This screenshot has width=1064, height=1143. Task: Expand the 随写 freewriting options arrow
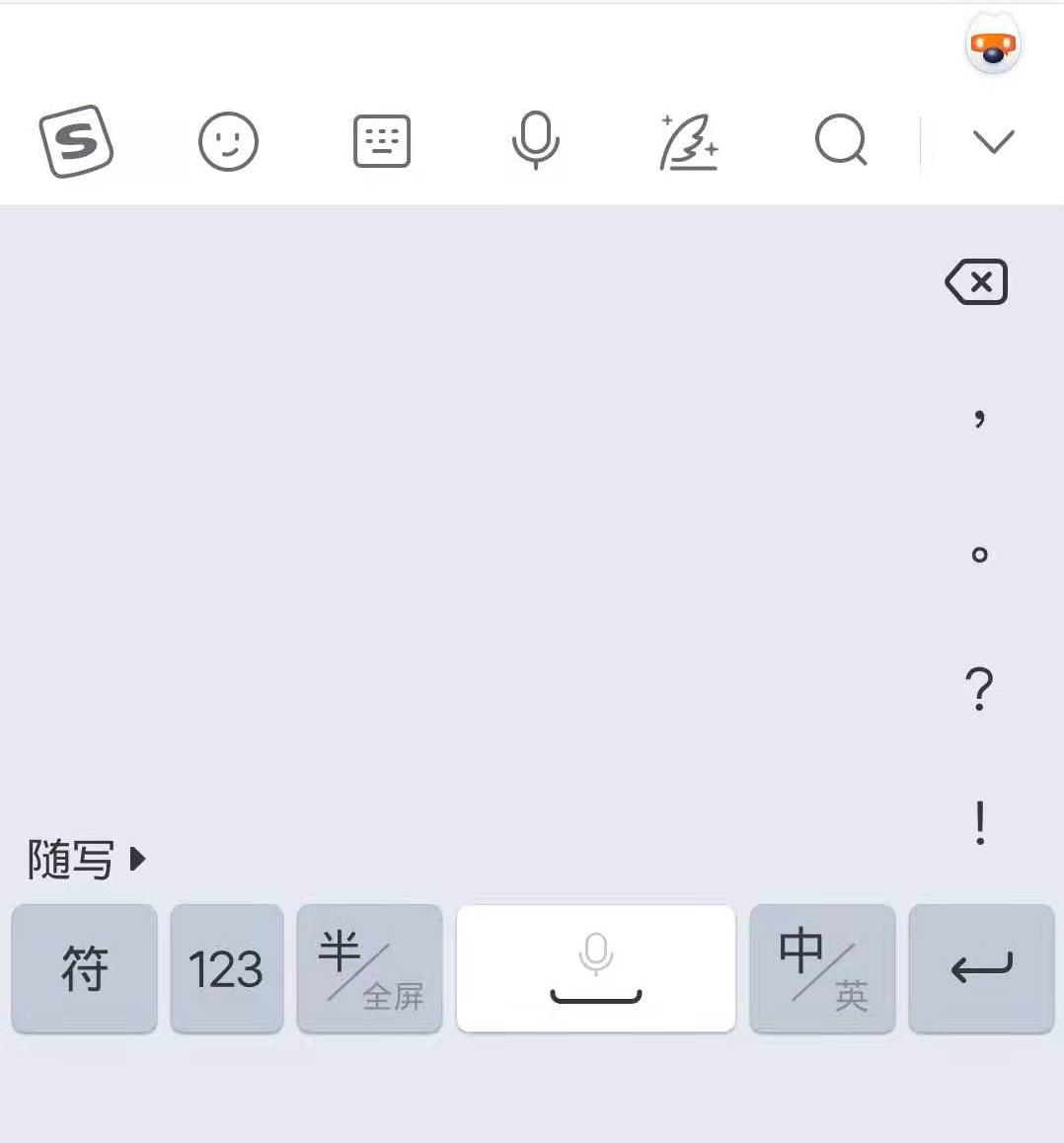pyautogui.click(x=137, y=859)
